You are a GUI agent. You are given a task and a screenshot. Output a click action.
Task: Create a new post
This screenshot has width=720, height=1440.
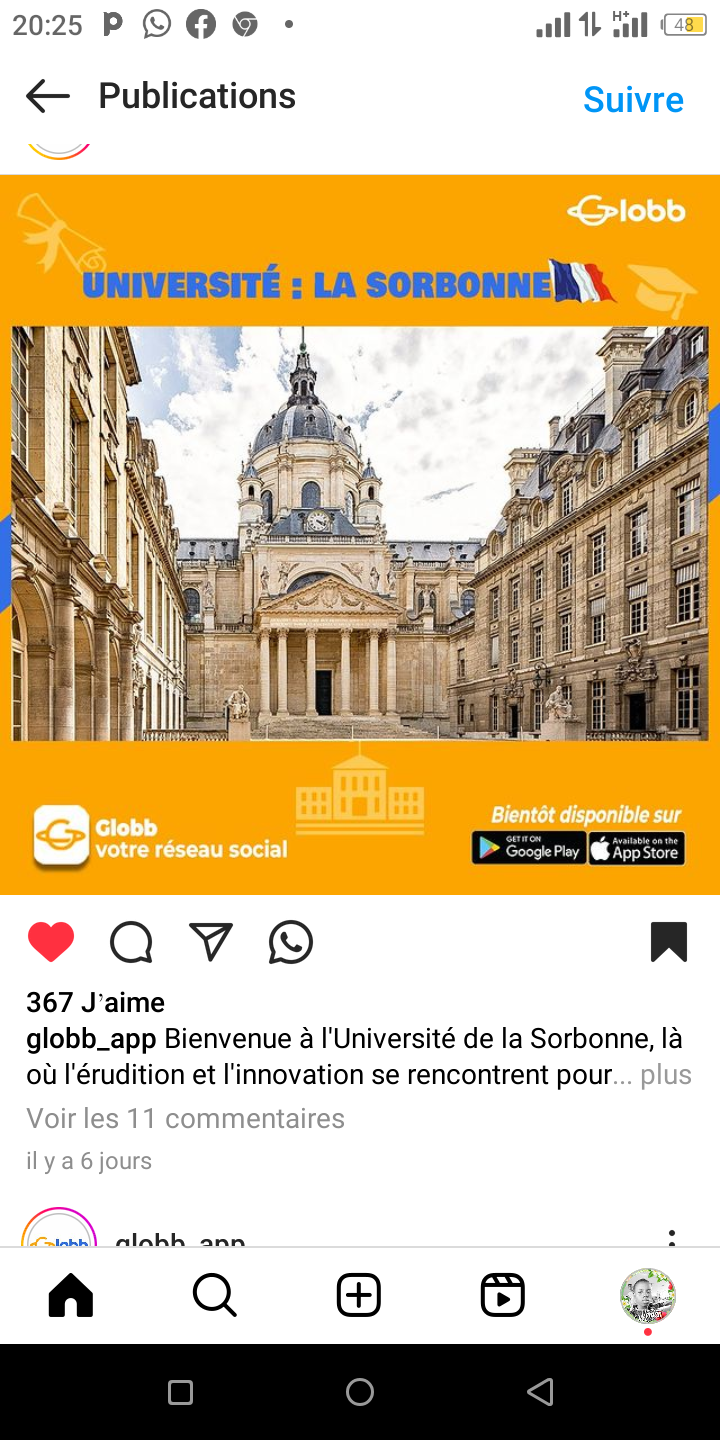[359, 1296]
